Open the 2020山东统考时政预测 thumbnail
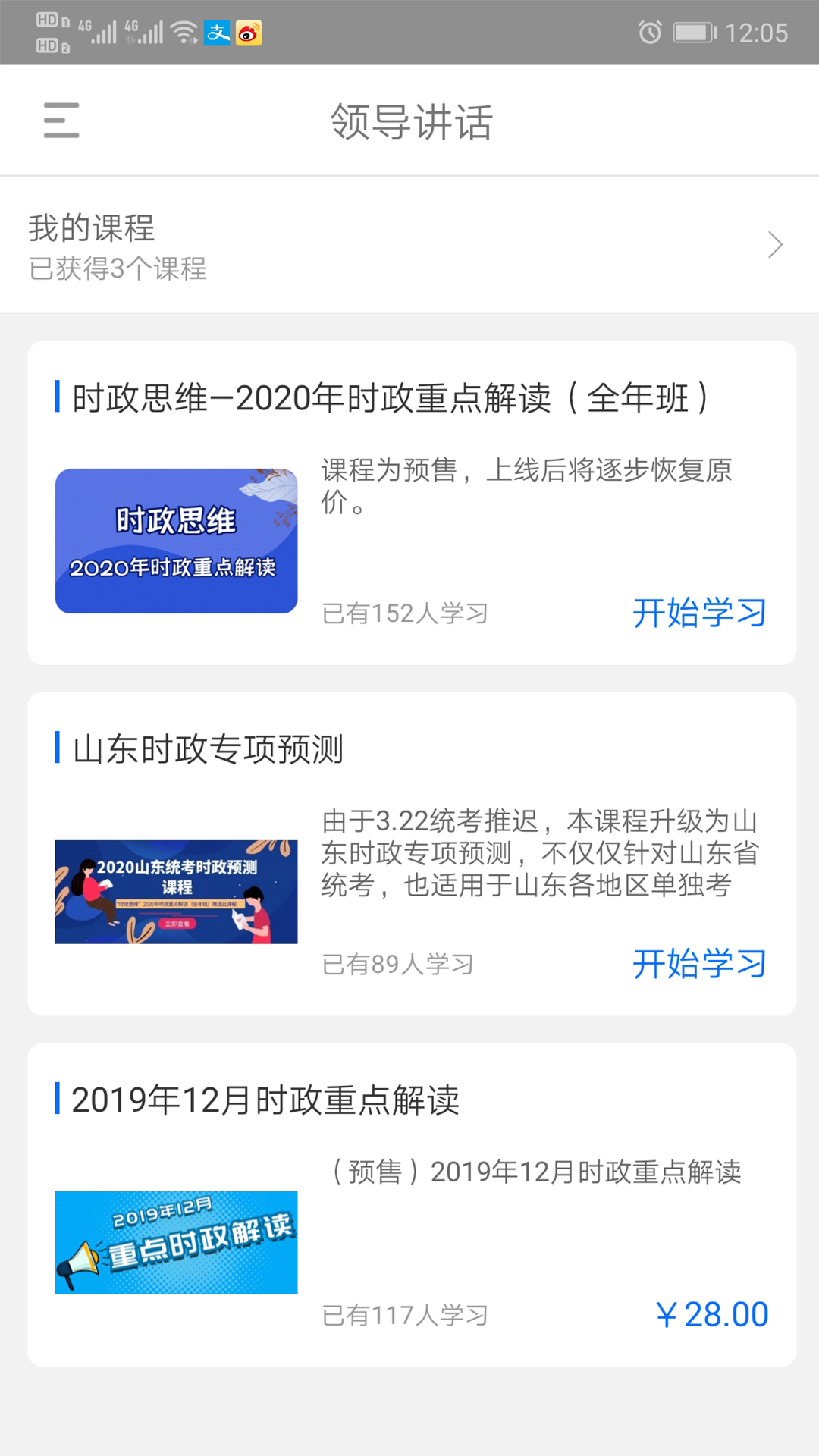Viewport: 819px width, 1456px height. pyautogui.click(x=176, y=891)
